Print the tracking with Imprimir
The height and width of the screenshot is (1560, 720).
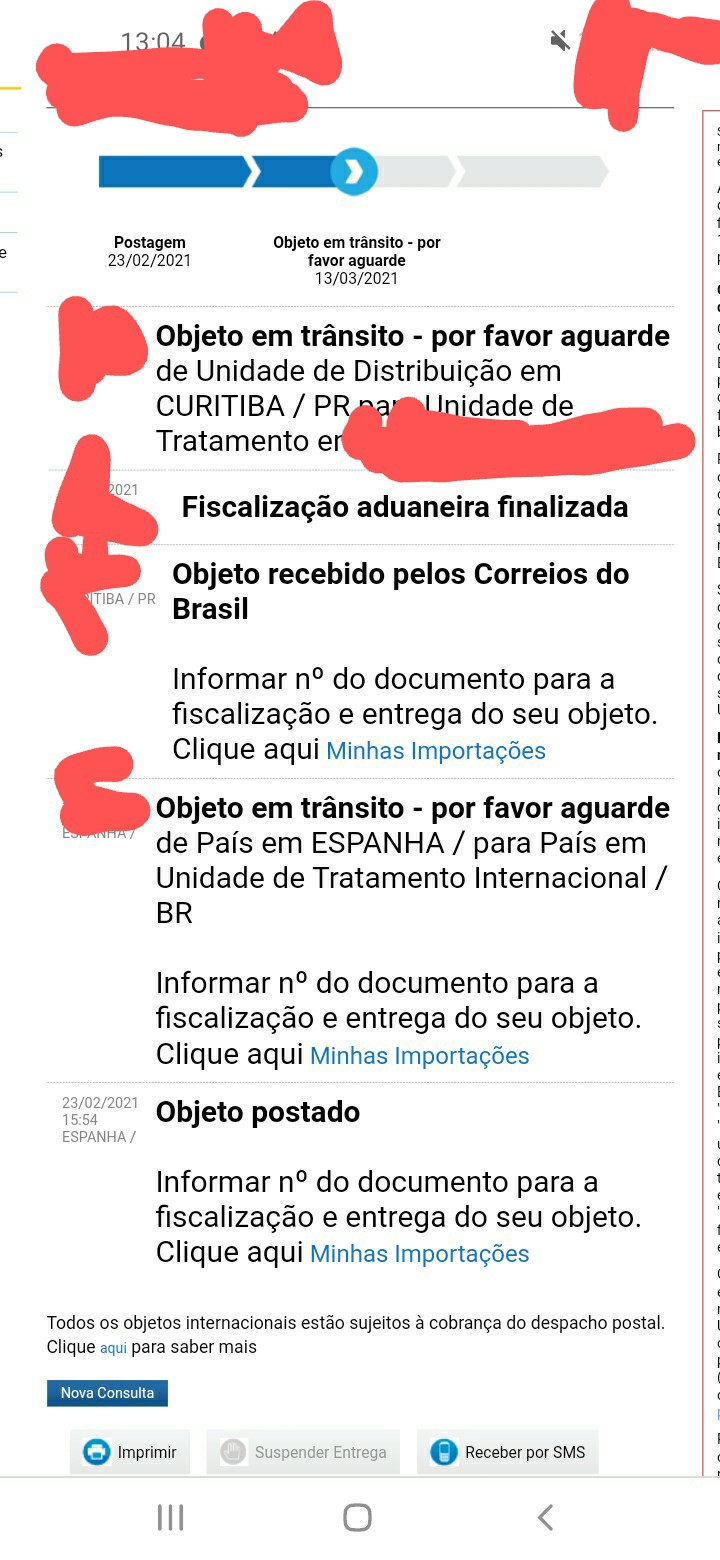pyautogui.click(x=129, y=1452)
